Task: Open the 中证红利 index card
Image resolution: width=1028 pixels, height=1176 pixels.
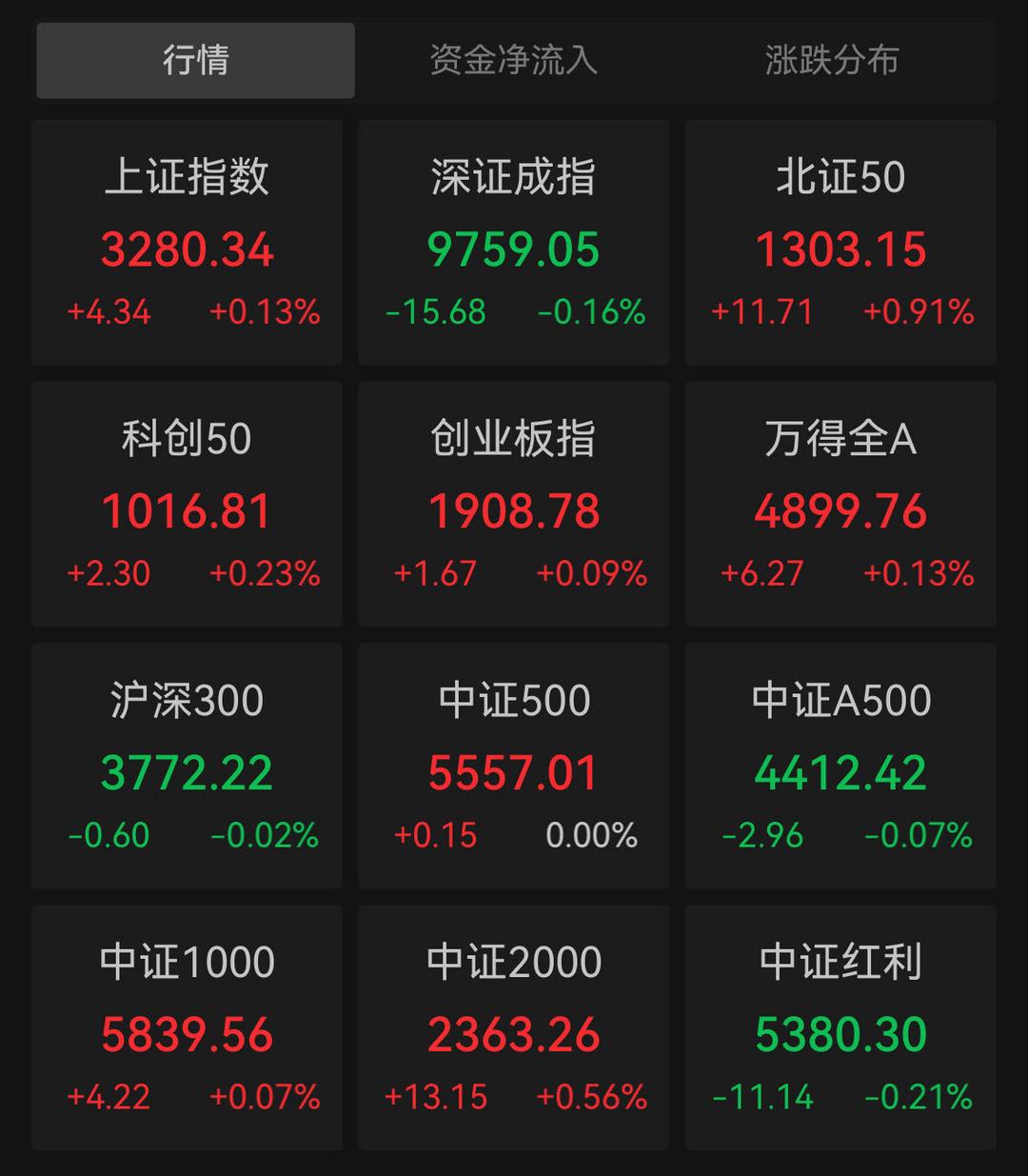Action: [x=840, y=1028]
